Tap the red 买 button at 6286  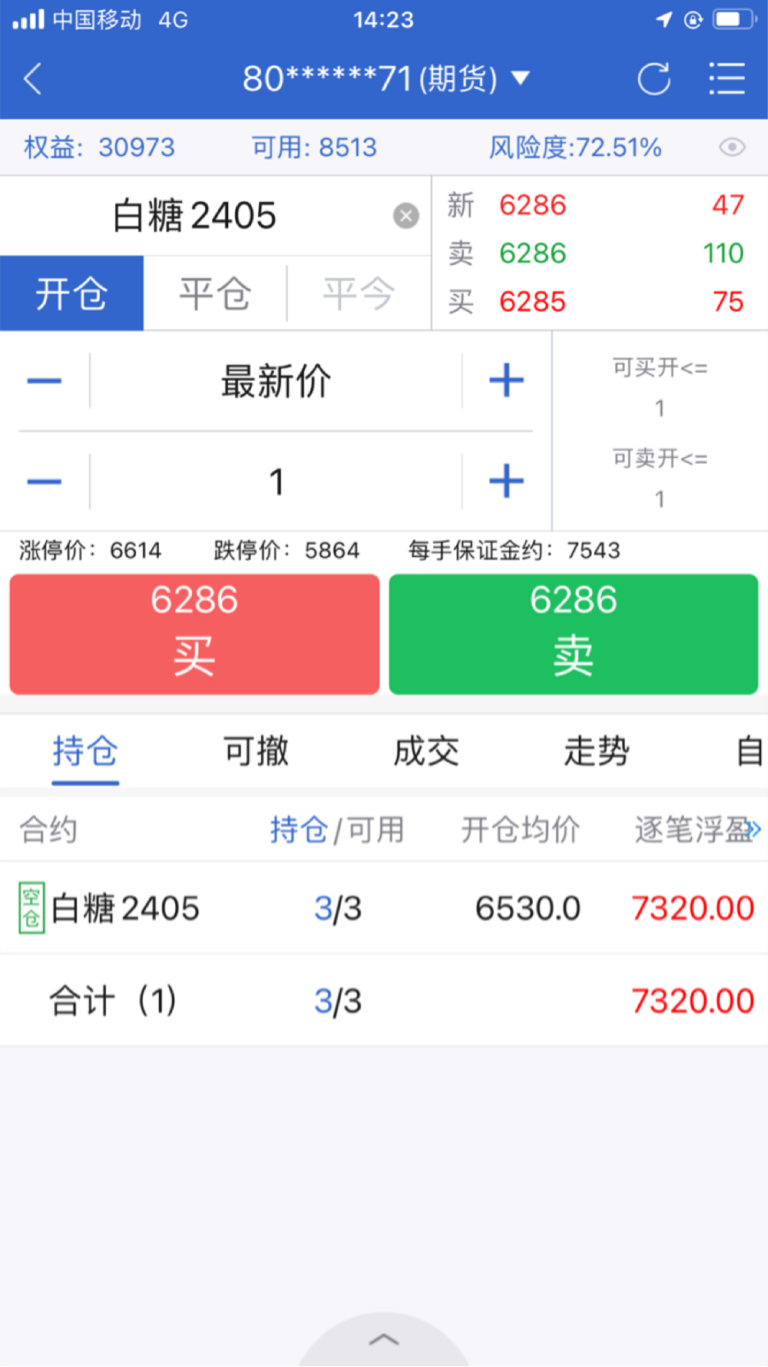194,633
